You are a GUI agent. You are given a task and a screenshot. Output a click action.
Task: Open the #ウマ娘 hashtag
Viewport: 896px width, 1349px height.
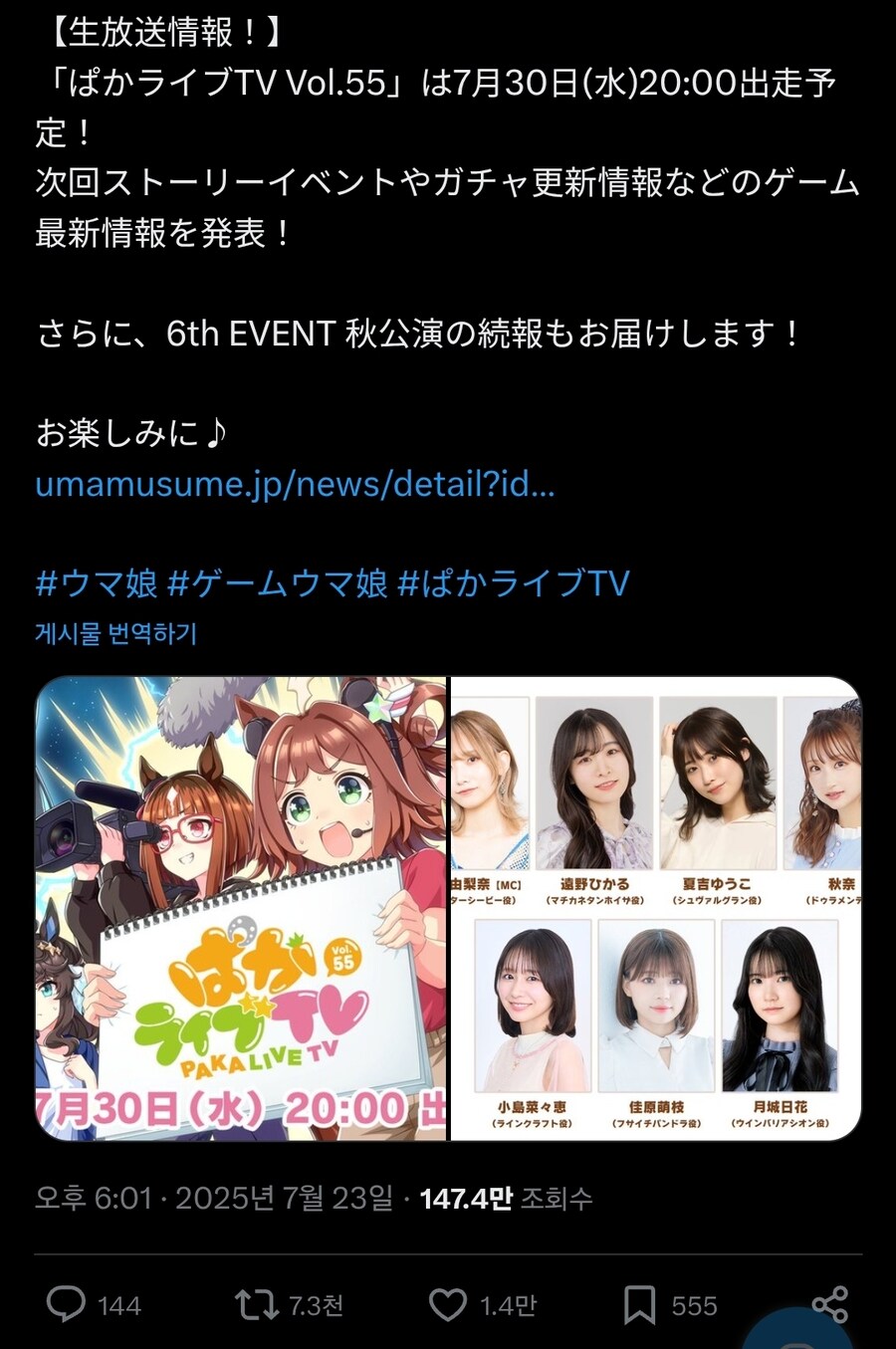(97, 582)
